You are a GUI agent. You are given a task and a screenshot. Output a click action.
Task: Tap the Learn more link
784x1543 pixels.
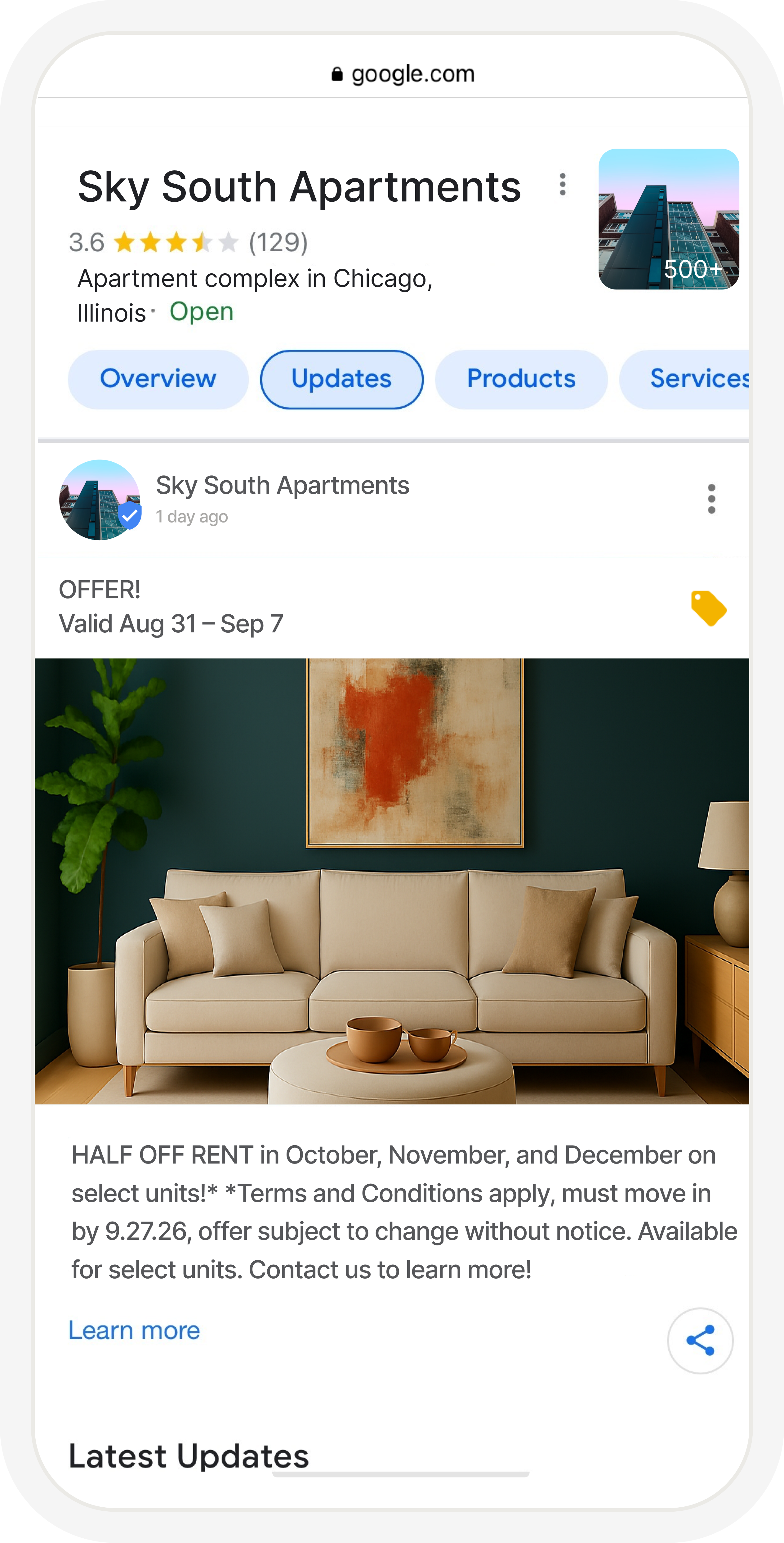coord(134,1330)
